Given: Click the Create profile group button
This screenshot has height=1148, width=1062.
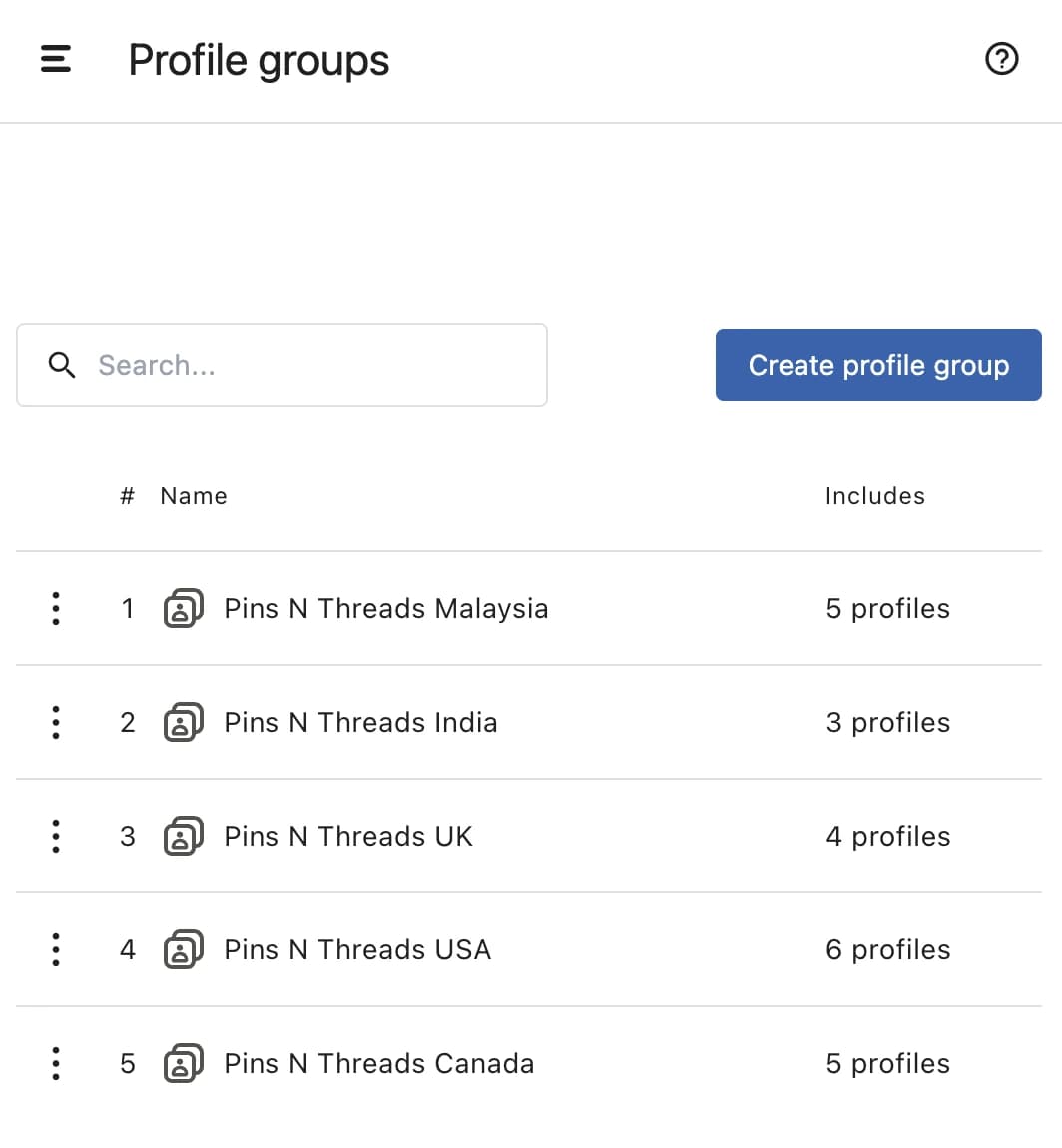Looking at the screenshot, I should click(877, 365).
